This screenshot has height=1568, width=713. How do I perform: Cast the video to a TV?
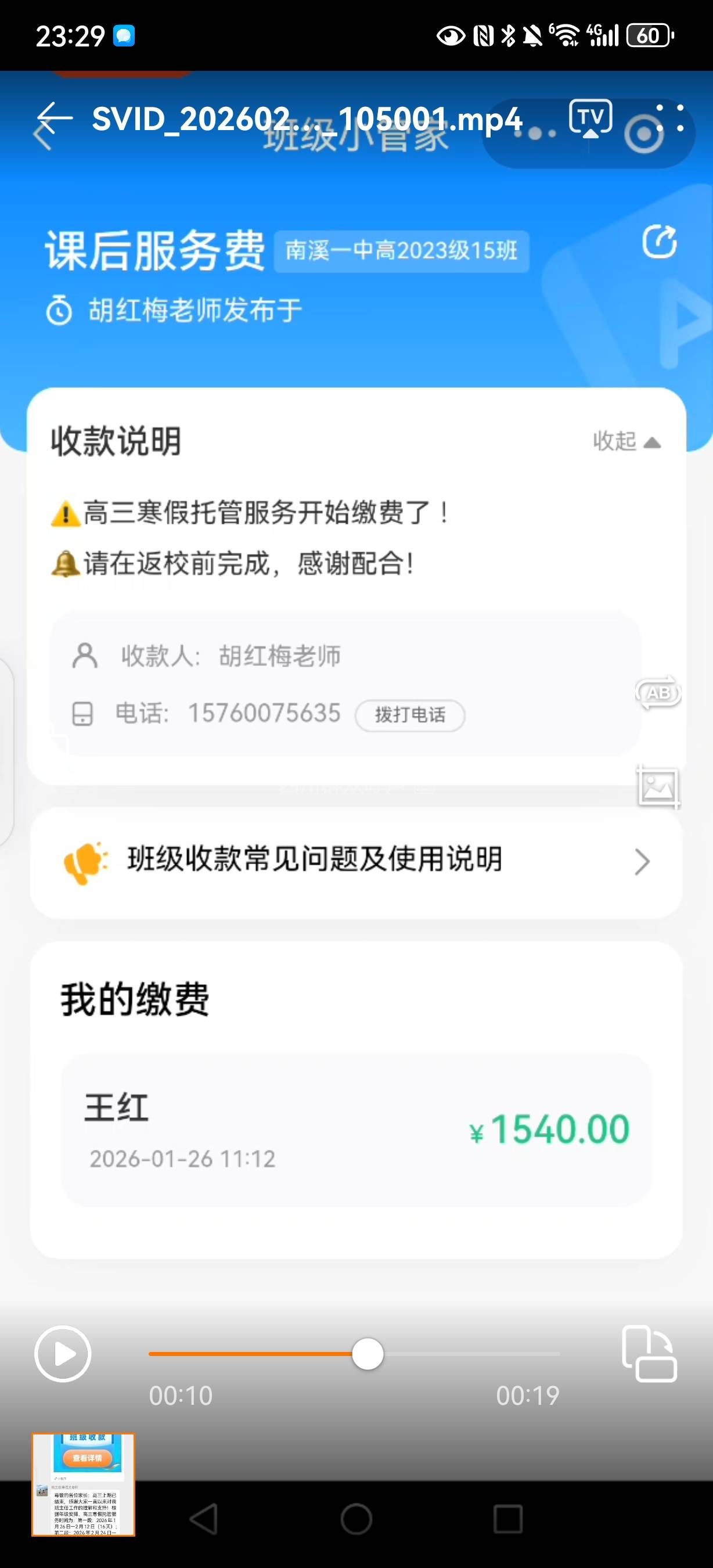click(x=589, y=118)
